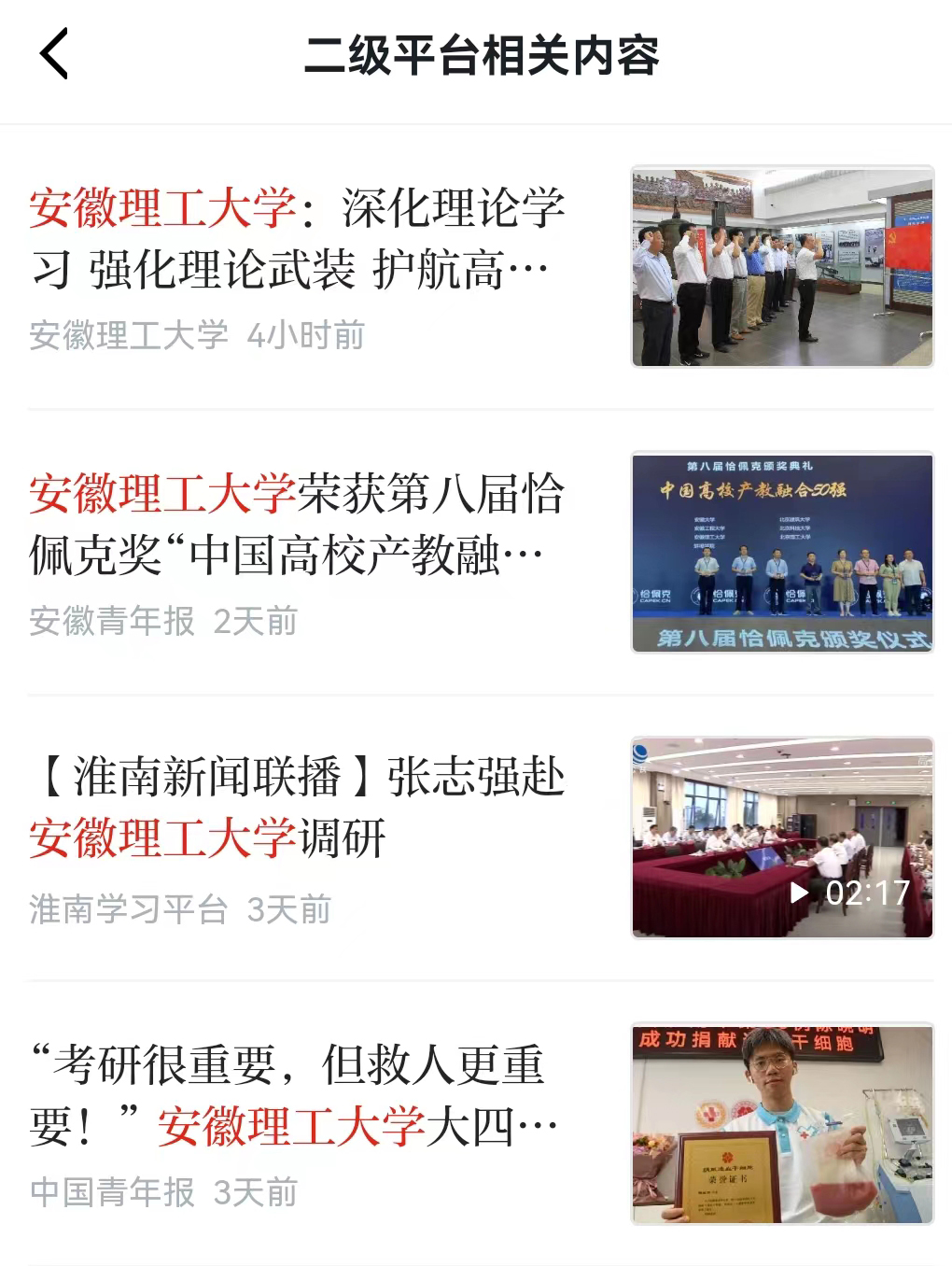952x1266 pixels.
Task: Play the 02:17 video thumbnail
Action: [x=782, y=837]
